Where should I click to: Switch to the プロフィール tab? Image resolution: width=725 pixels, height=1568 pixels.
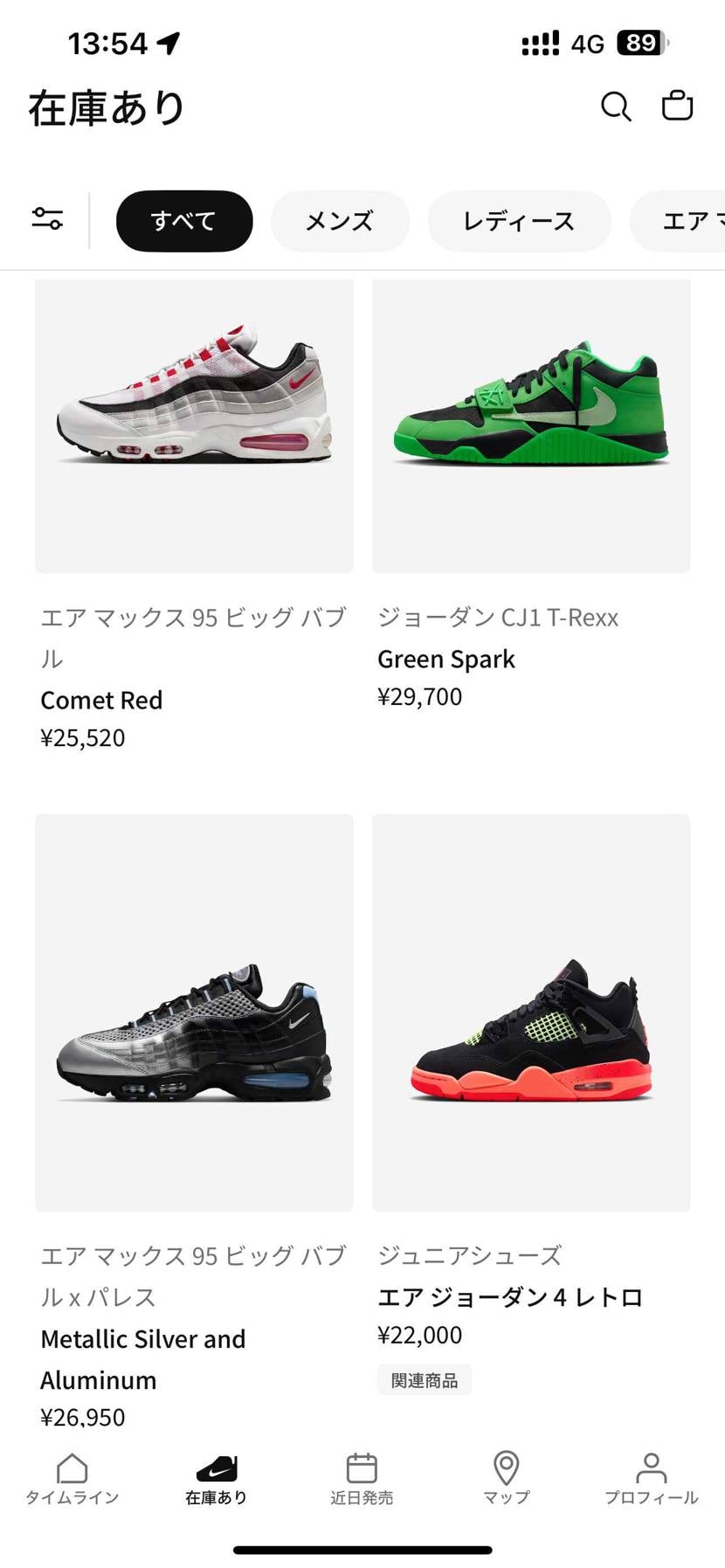coord(652,1480)
